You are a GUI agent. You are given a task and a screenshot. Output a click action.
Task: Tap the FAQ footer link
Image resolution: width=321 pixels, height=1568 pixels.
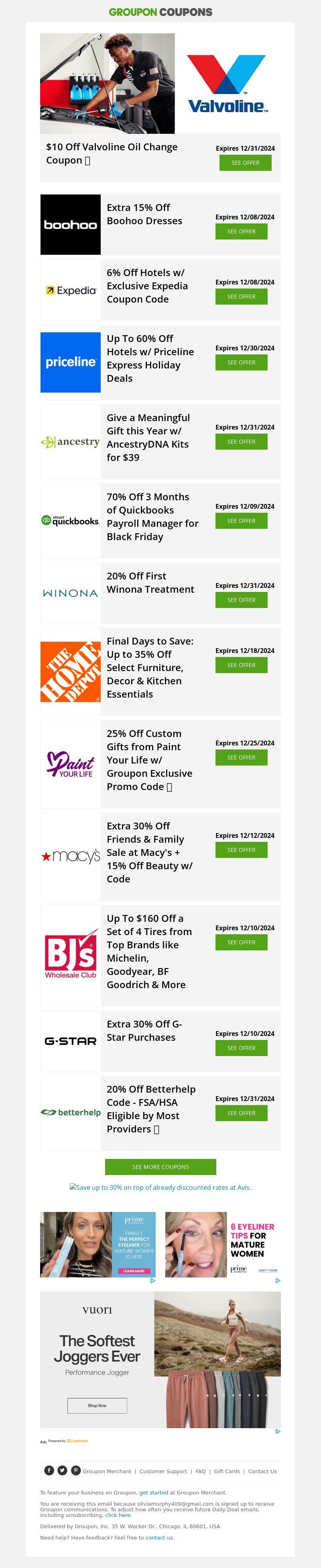click(201, 1471)
